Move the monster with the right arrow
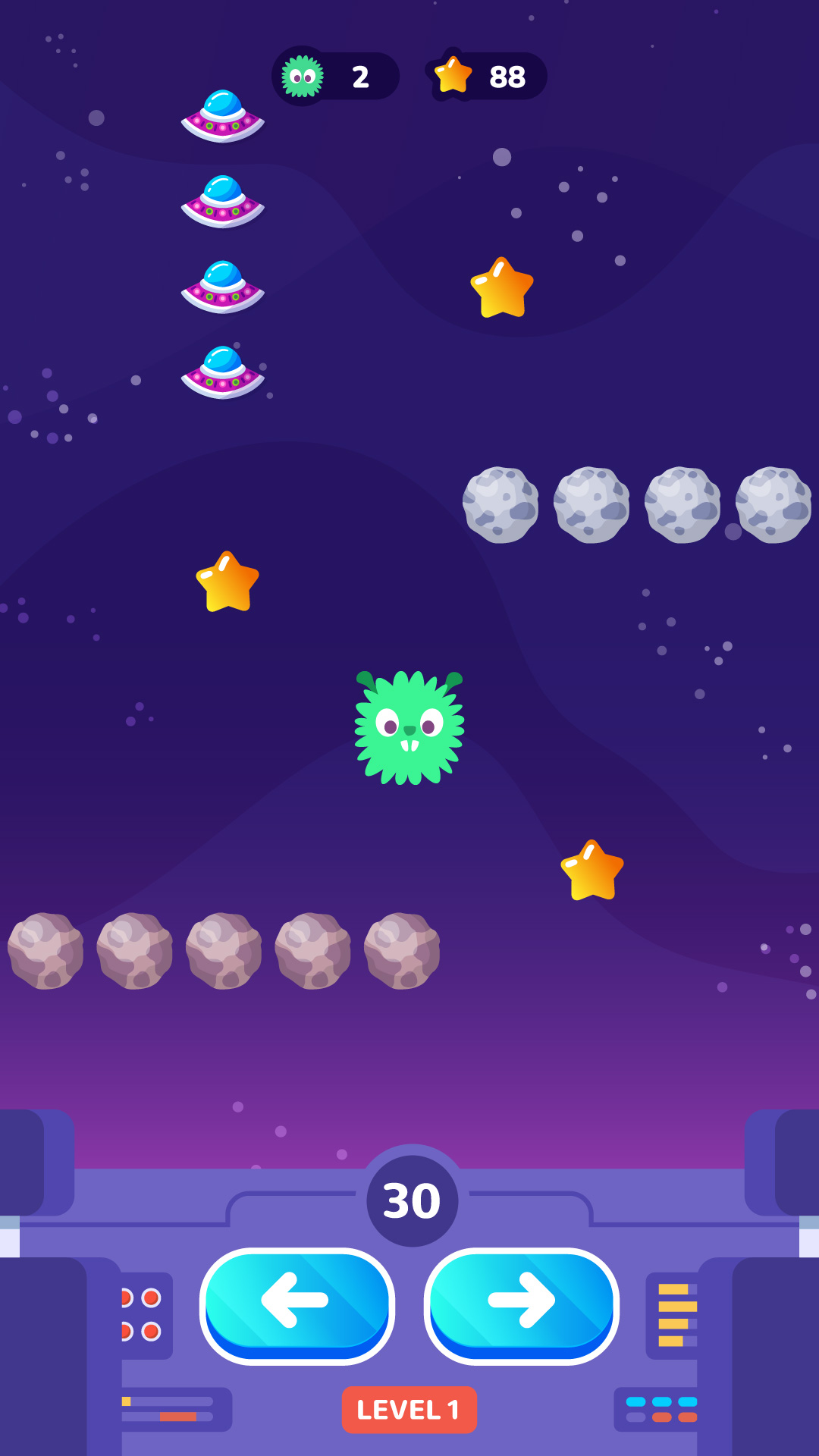 click(x=522, y=1303)
